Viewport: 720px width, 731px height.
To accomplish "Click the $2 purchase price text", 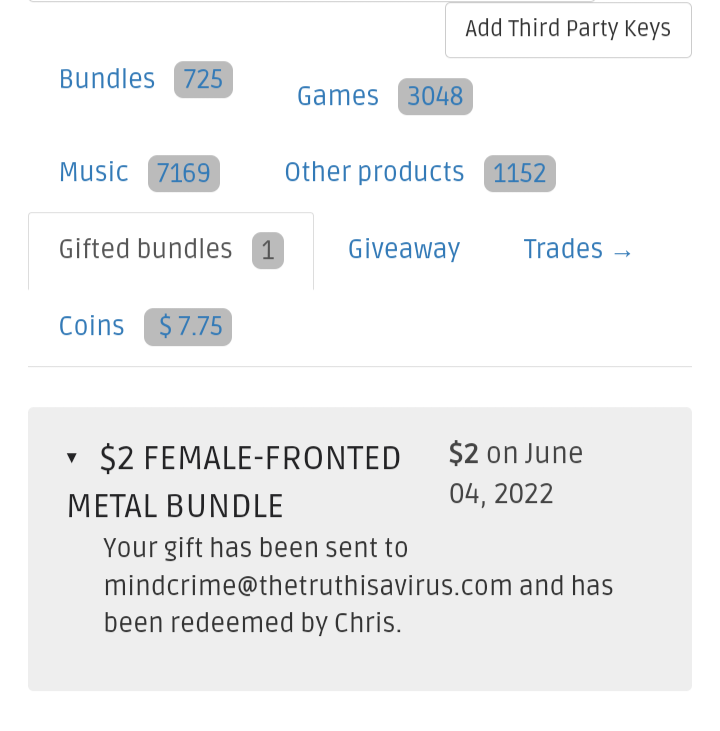I will (462, 452).
